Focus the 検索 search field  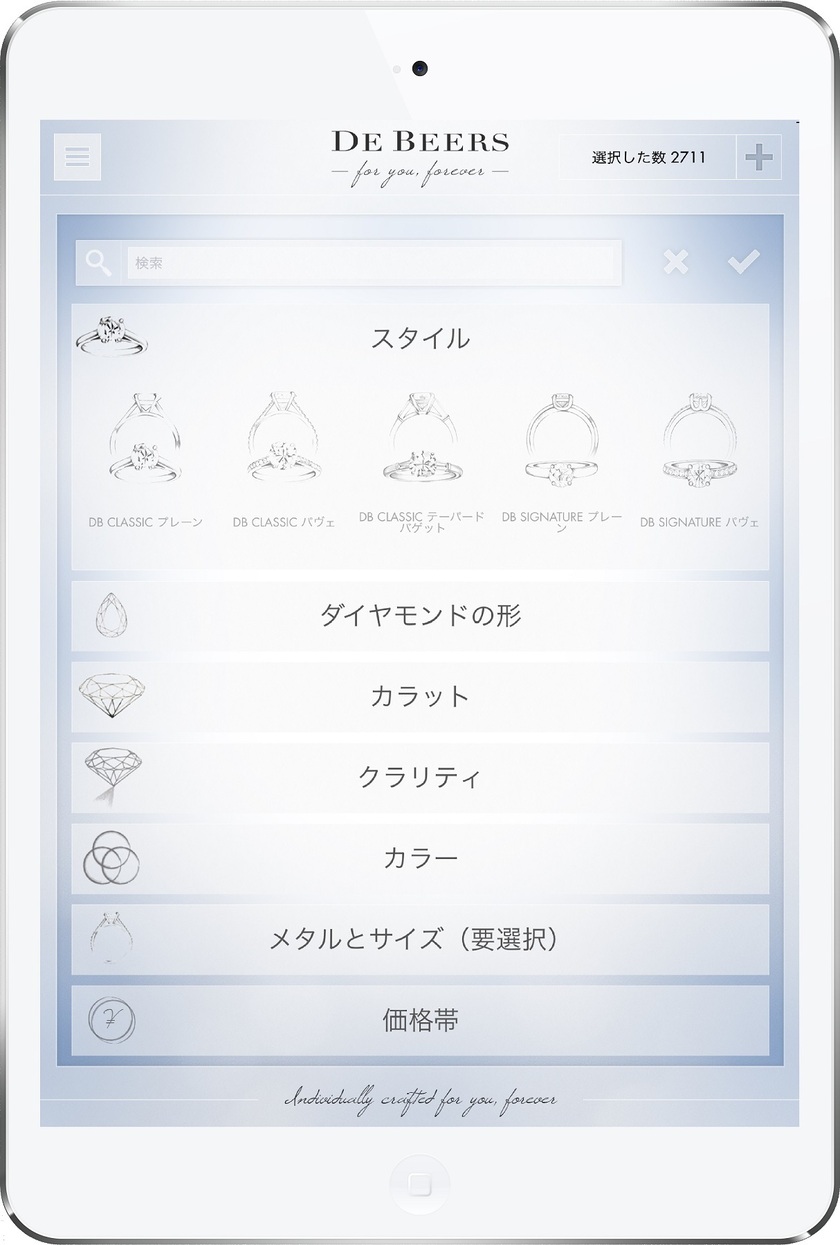click(x=370, y=263)
